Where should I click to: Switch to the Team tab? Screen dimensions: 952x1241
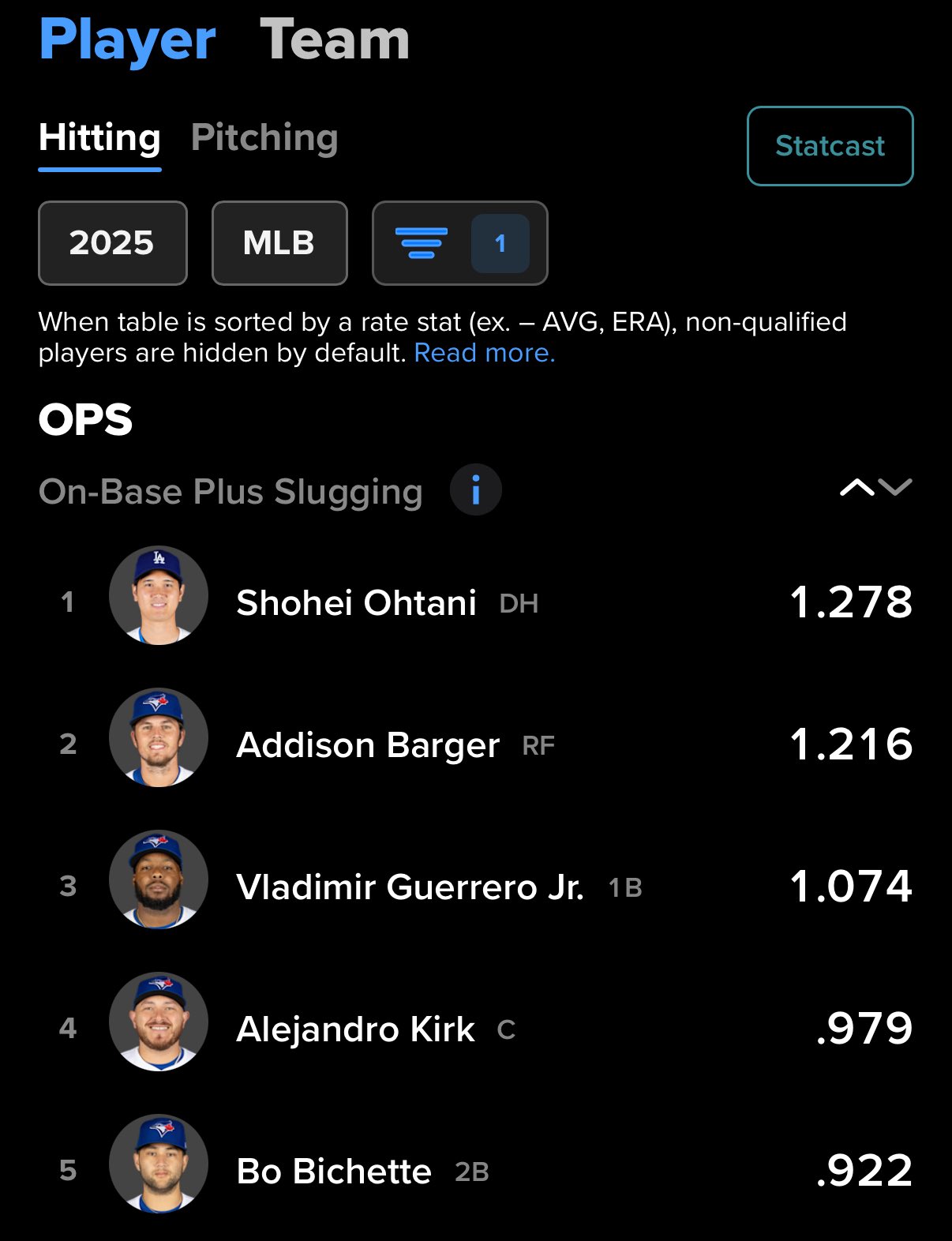(x=335, y=39)
